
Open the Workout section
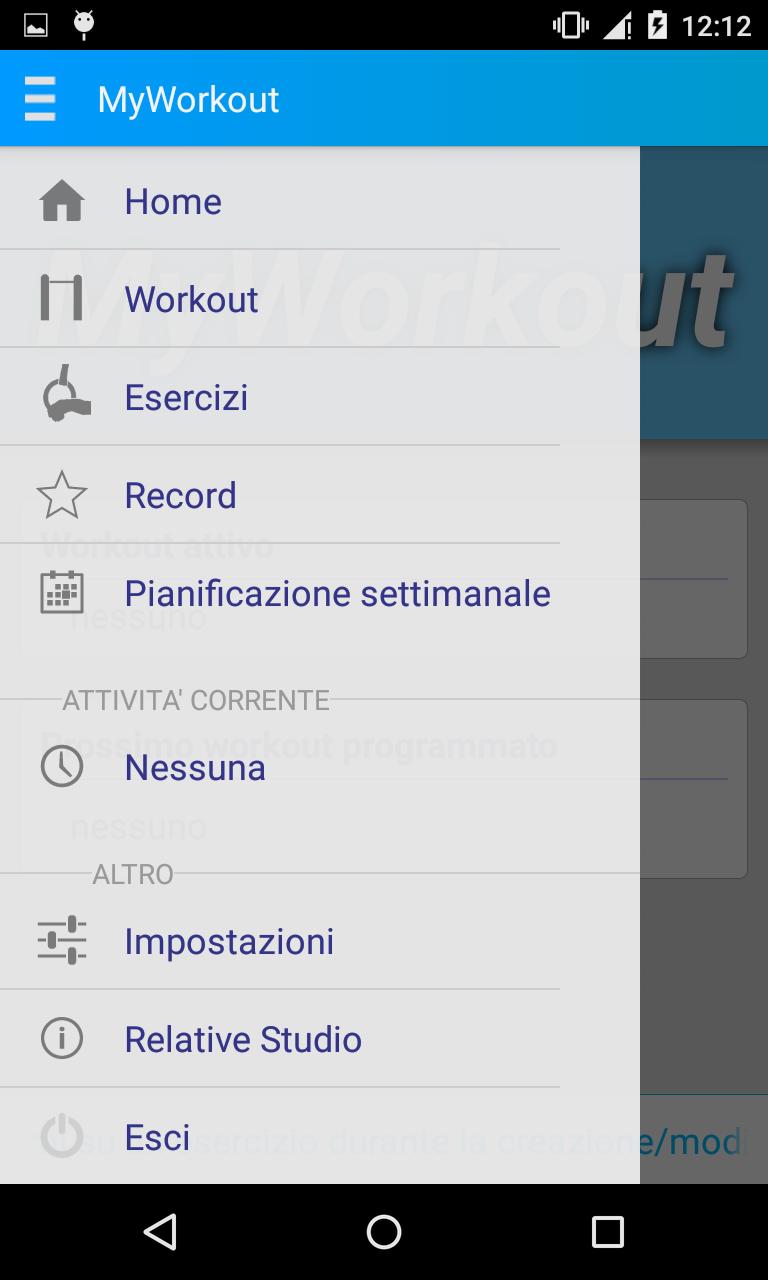pos(191,299)
